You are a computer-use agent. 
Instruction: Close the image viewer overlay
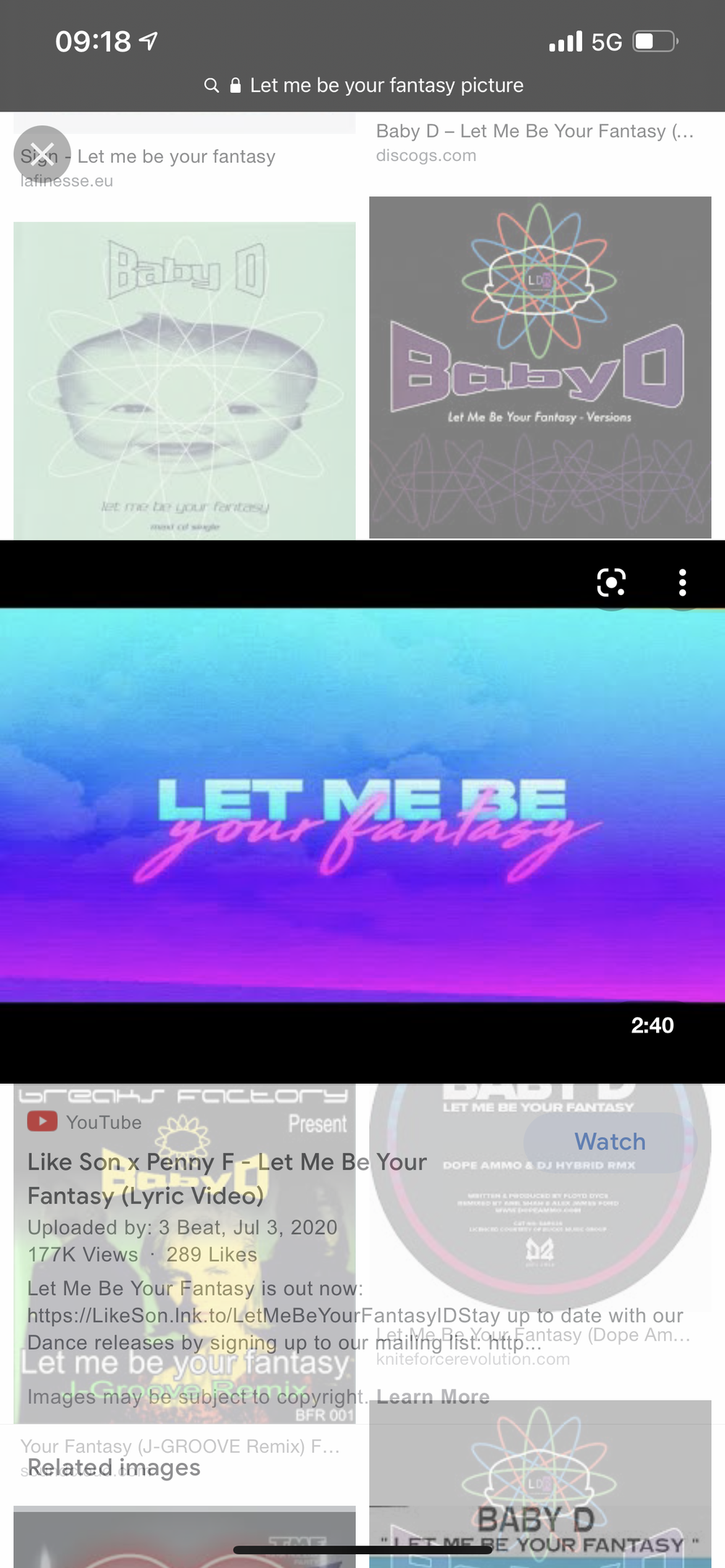click(x=42, y=154)
